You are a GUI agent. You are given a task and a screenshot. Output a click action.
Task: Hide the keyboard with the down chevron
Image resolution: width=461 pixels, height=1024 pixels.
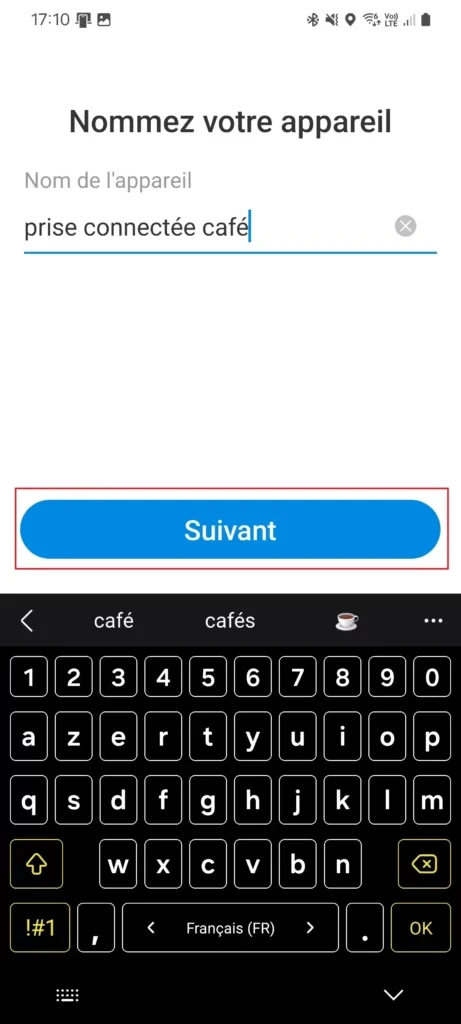pos(394,995)
